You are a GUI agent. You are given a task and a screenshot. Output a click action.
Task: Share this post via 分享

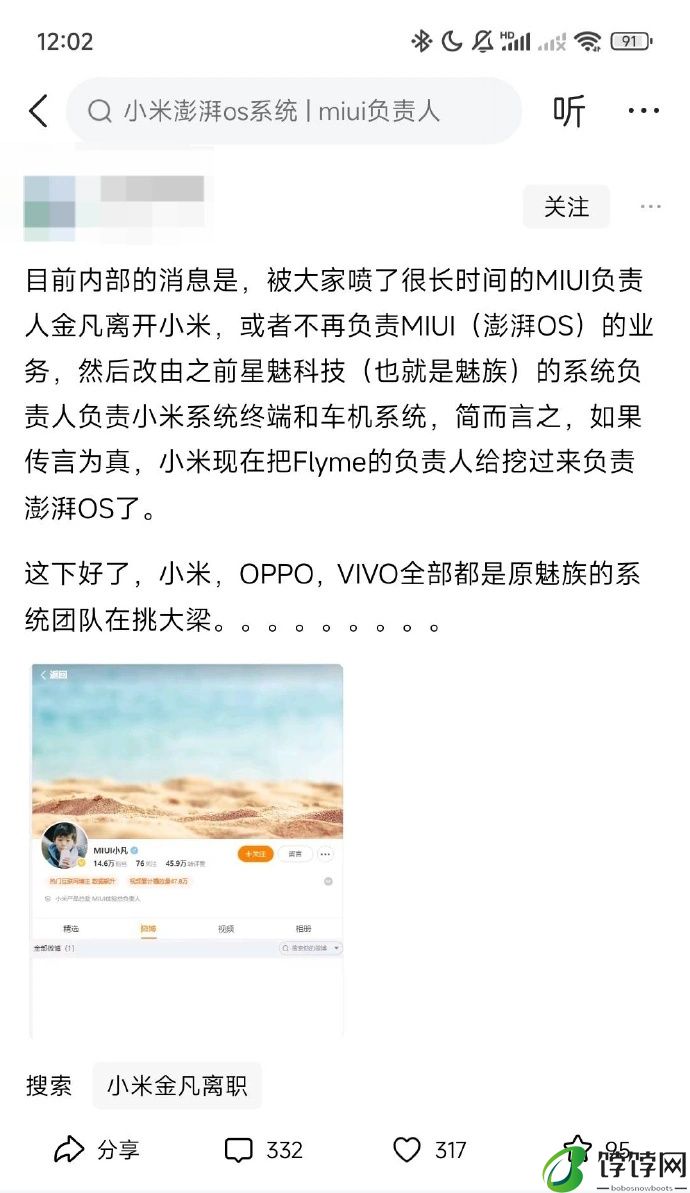coord(97,1150)
